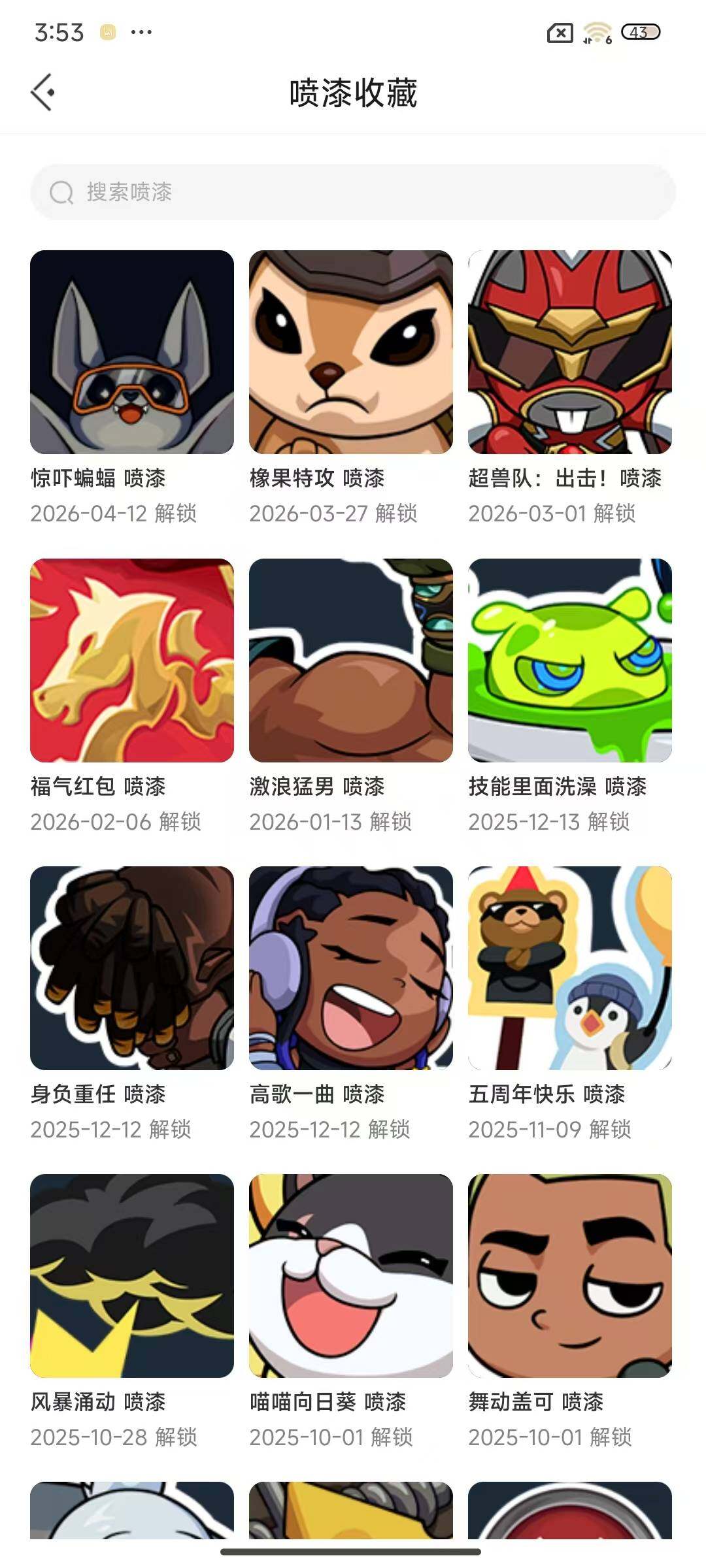Tap the battery indicator showing 43
This screenshot has height=1568, width=706.
[641, 29]
